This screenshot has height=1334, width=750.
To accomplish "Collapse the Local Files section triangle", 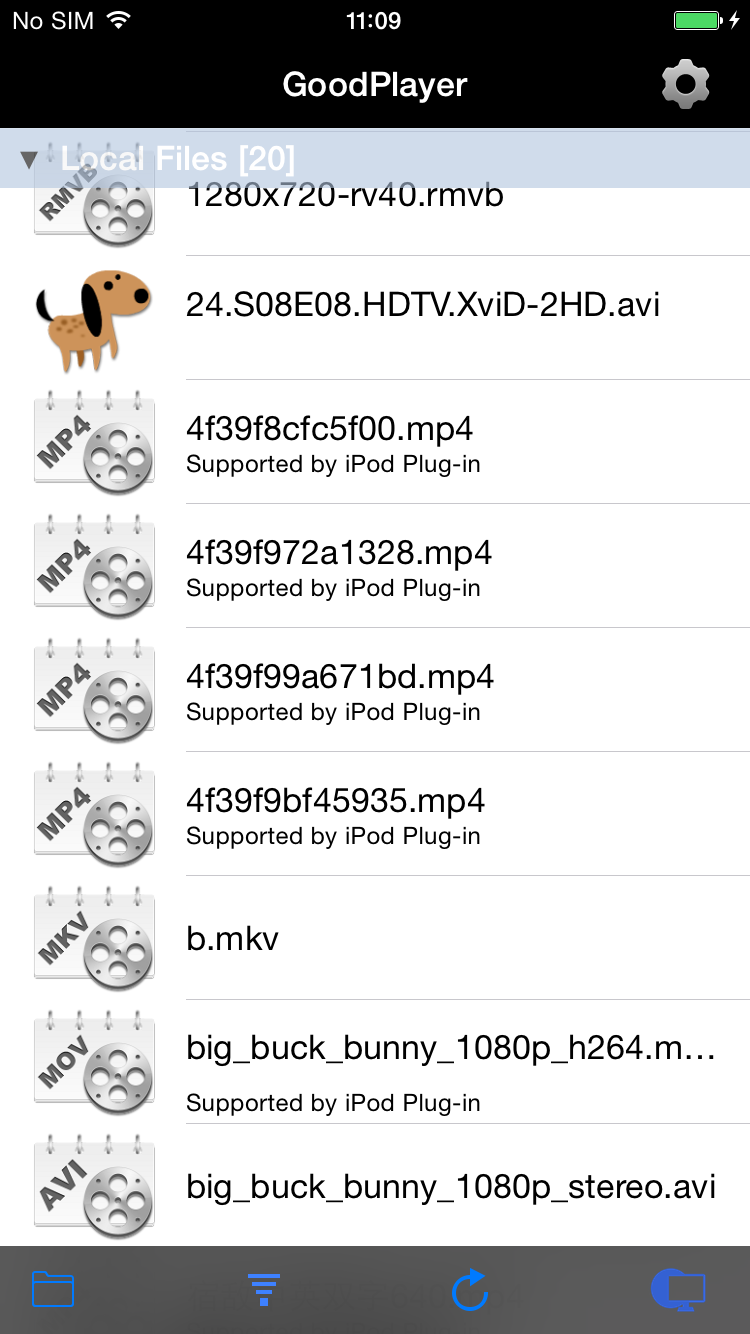I will coord(29,158).
